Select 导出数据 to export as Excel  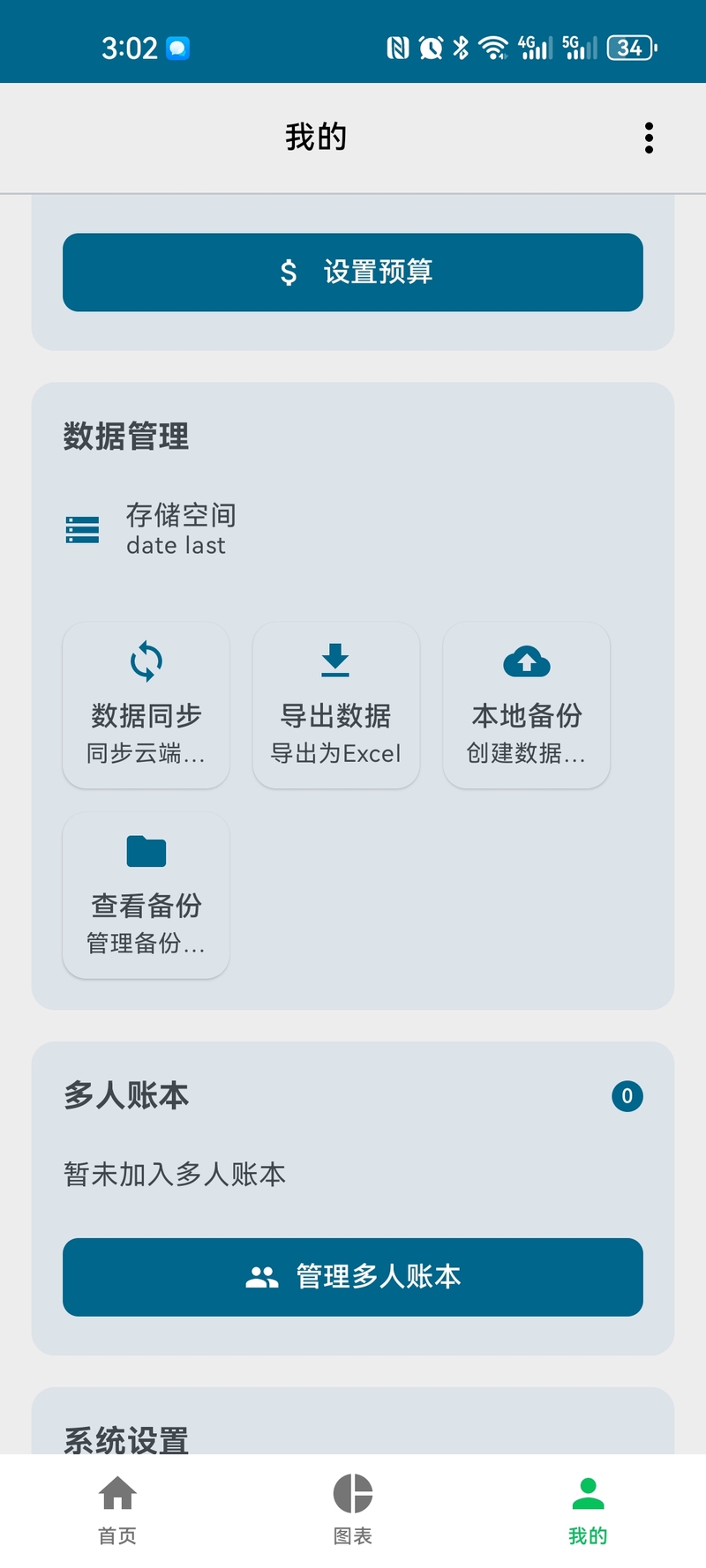tap(336, 706)
